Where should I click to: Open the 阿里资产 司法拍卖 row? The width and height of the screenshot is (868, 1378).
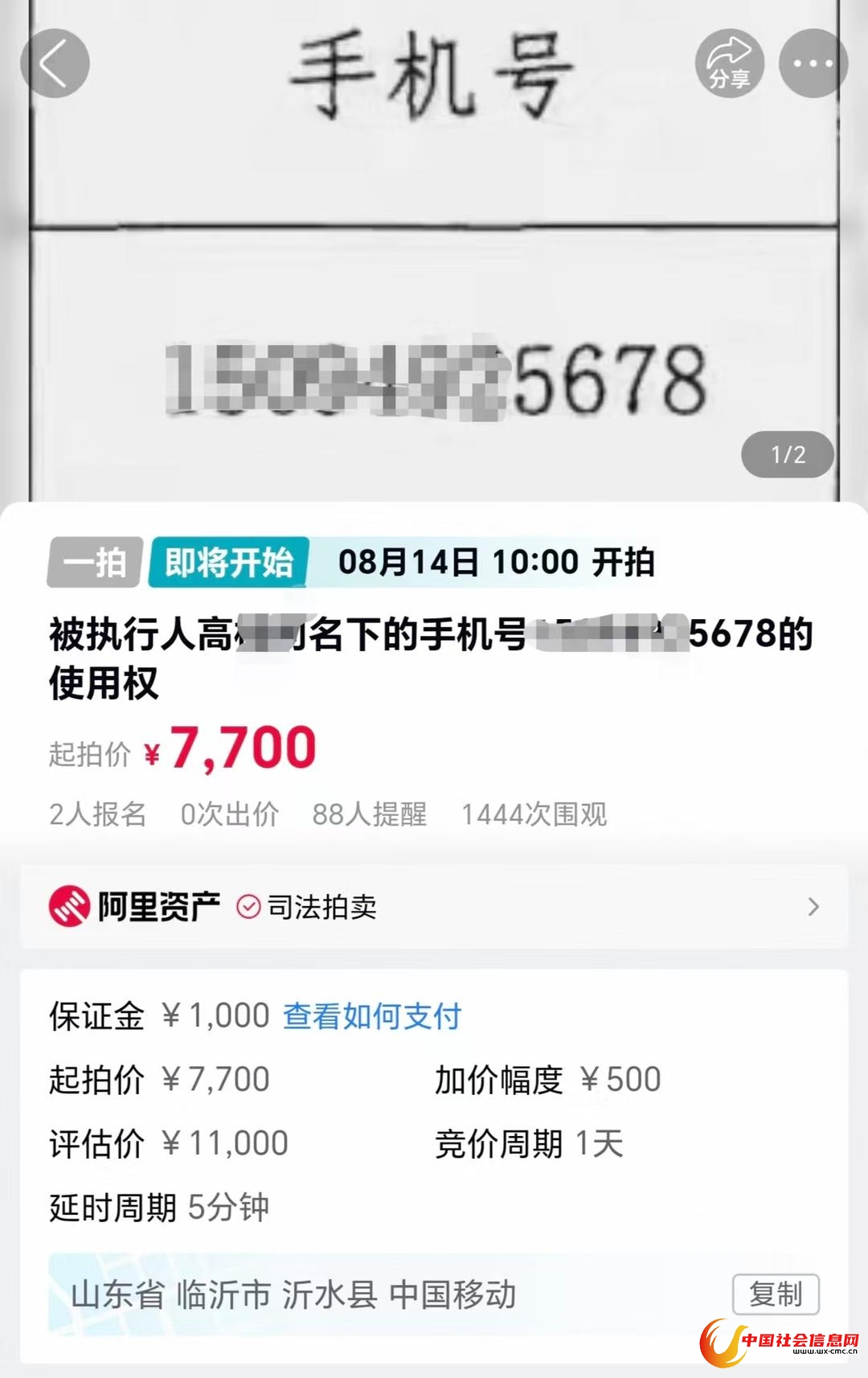coord(434,907)
